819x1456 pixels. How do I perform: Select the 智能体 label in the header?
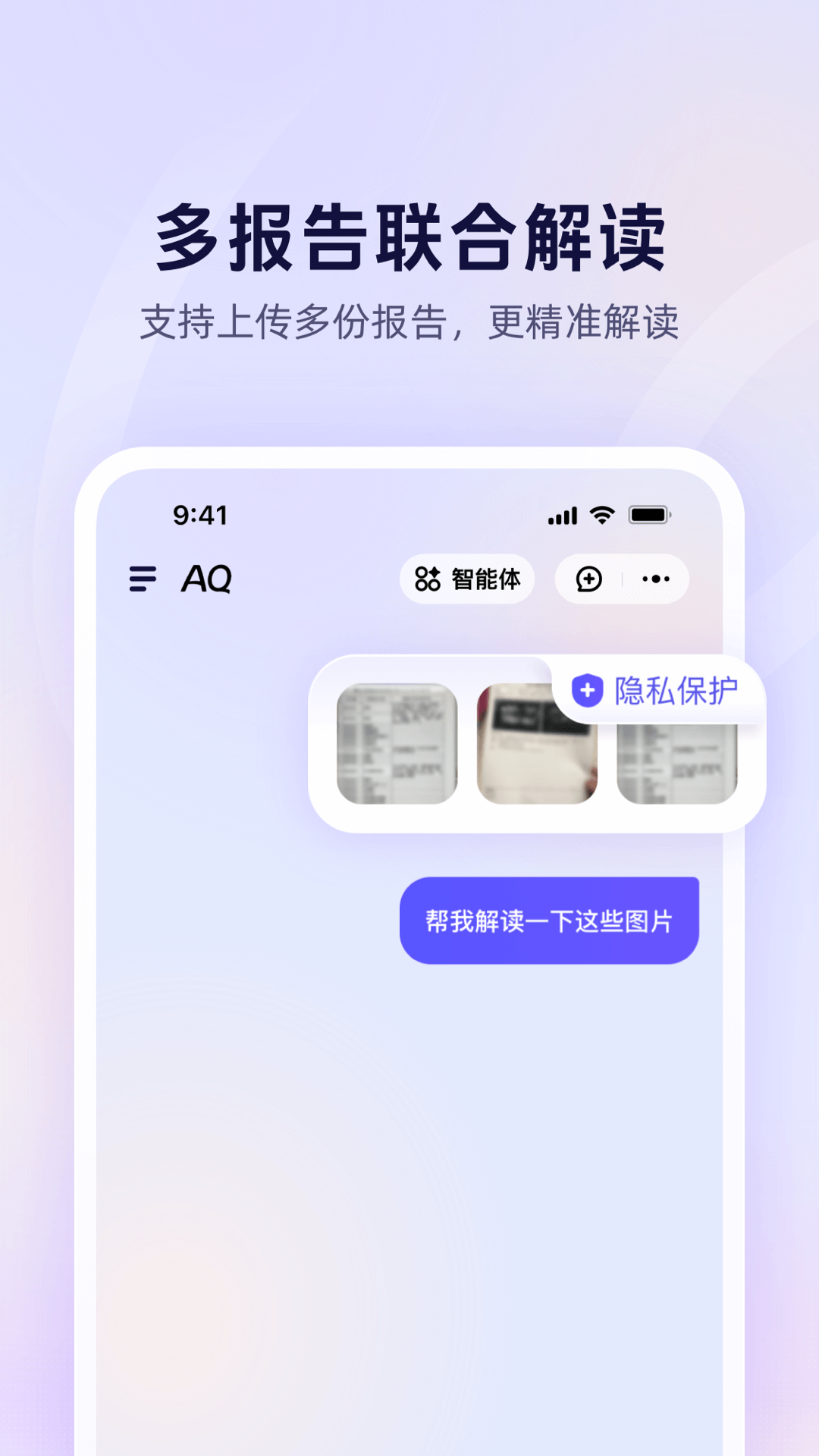point(486,579)
